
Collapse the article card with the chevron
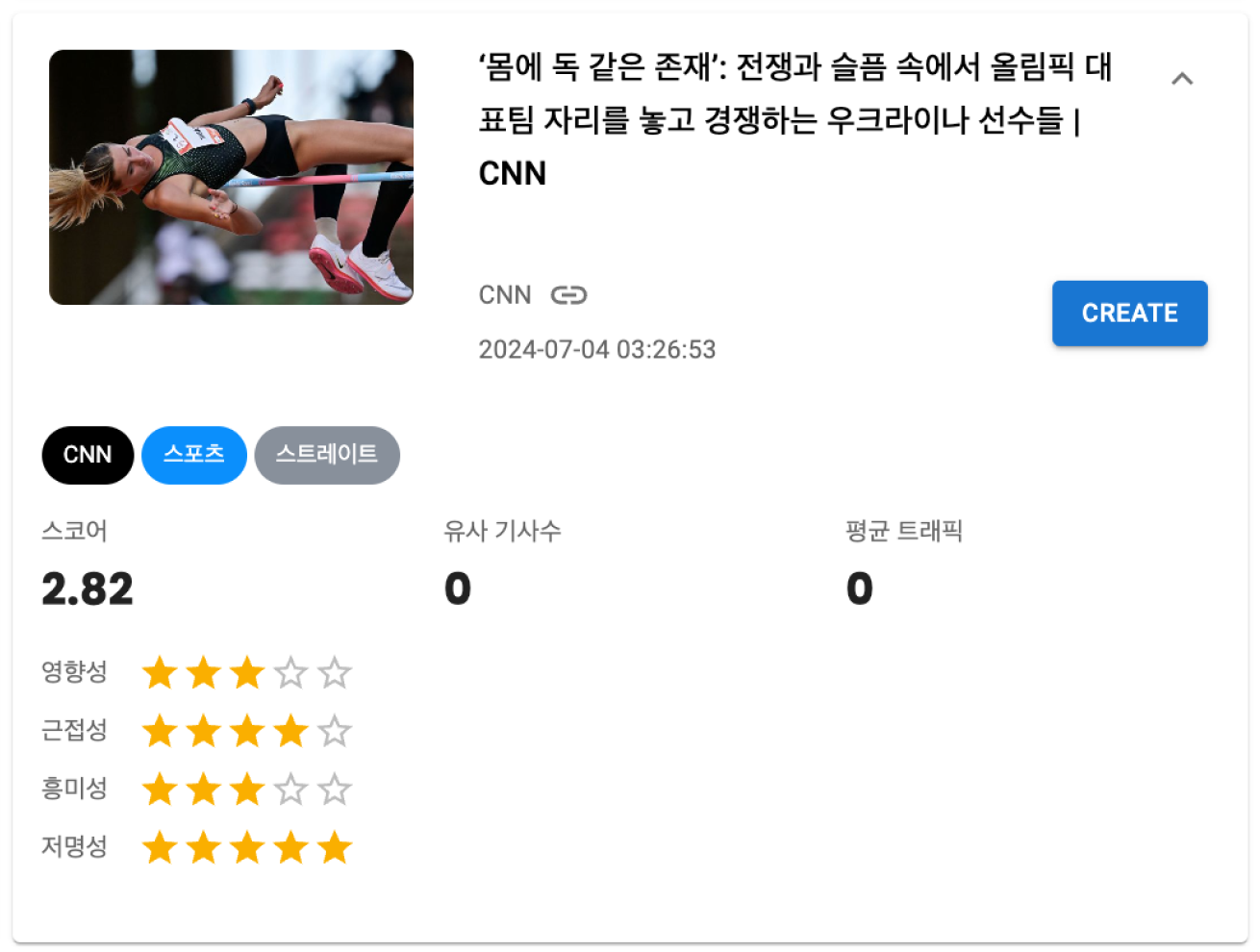[1182, 79]
